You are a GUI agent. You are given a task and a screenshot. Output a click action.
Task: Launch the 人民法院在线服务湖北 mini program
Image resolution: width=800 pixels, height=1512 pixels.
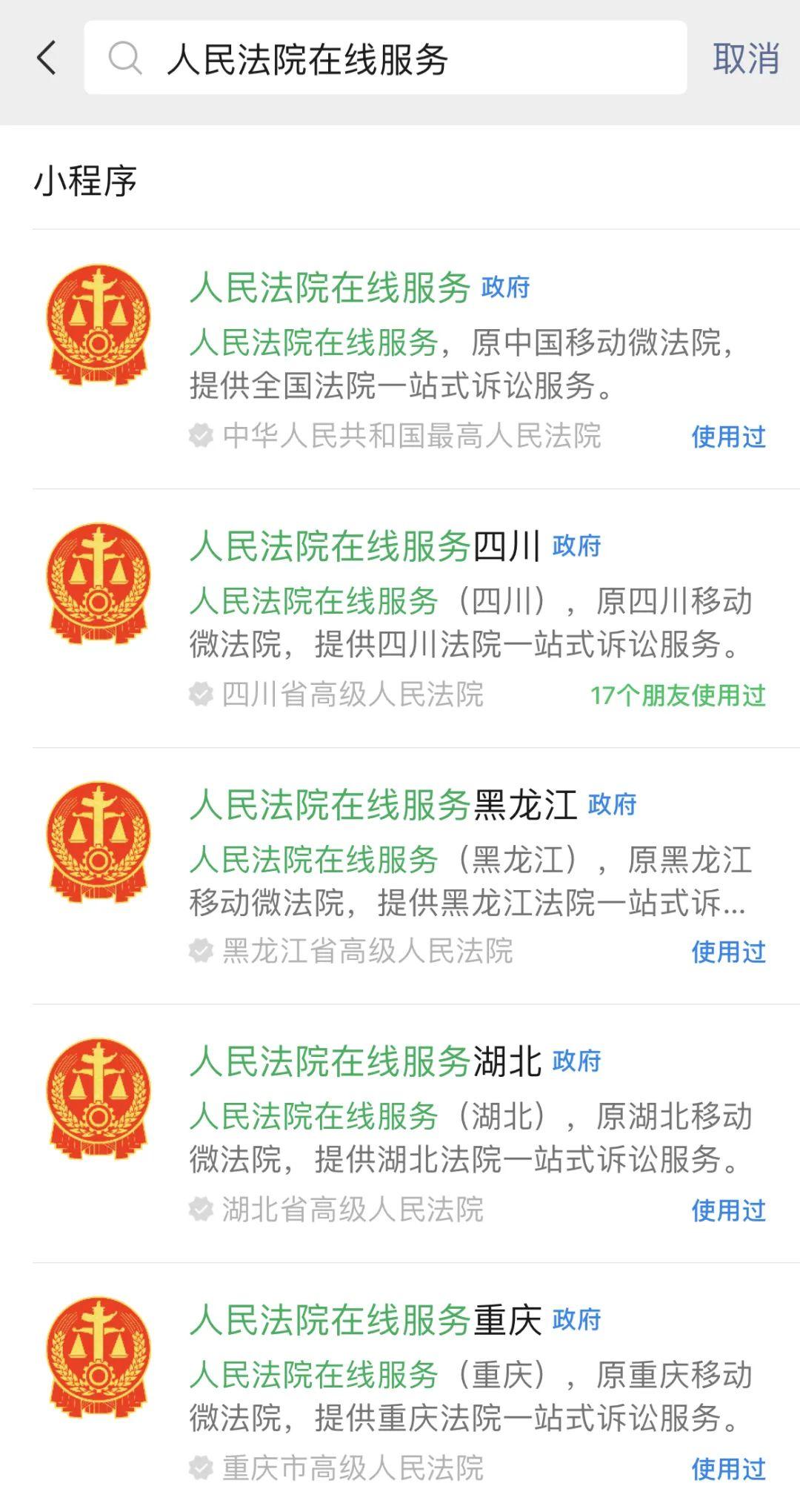366,1061
